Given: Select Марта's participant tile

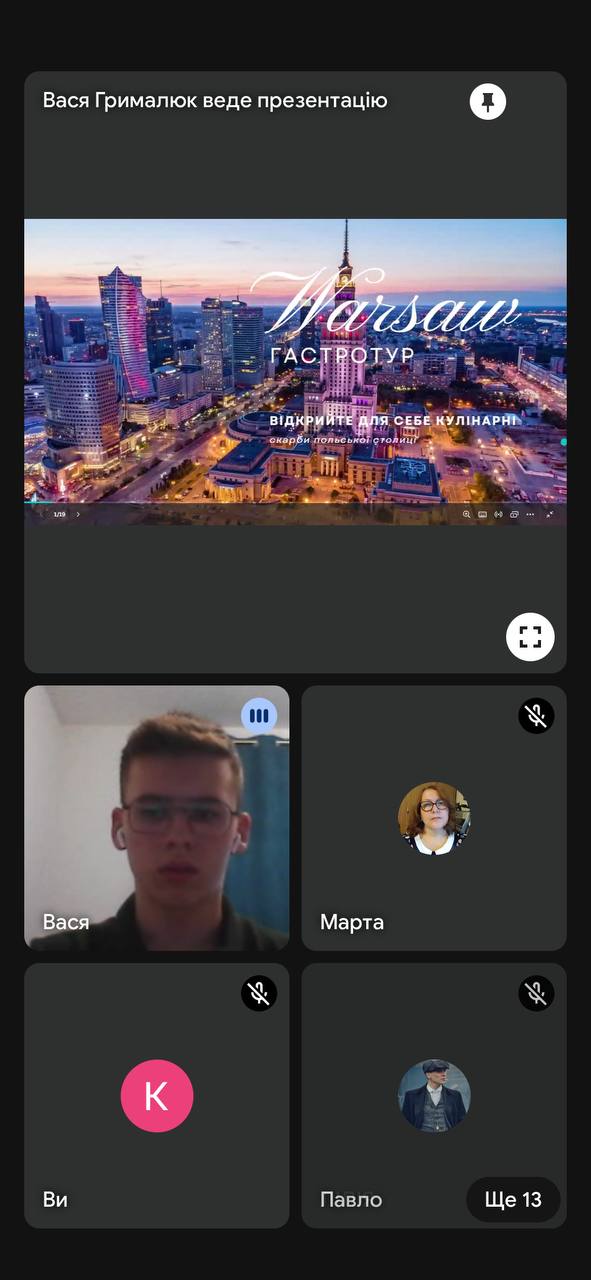Looking at the screenshot, I should (x=434, y=818).
